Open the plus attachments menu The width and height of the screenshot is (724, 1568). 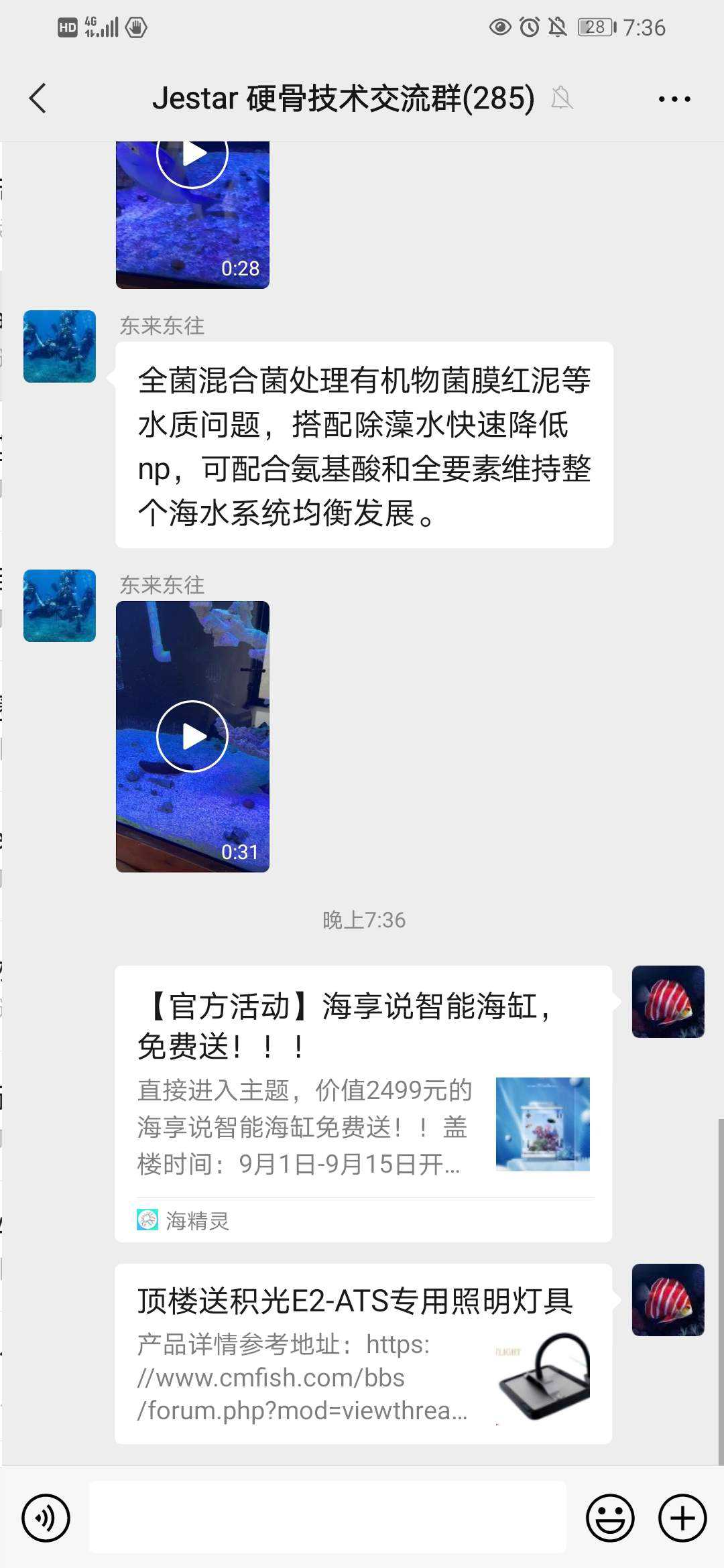[x=682, y=1517]
